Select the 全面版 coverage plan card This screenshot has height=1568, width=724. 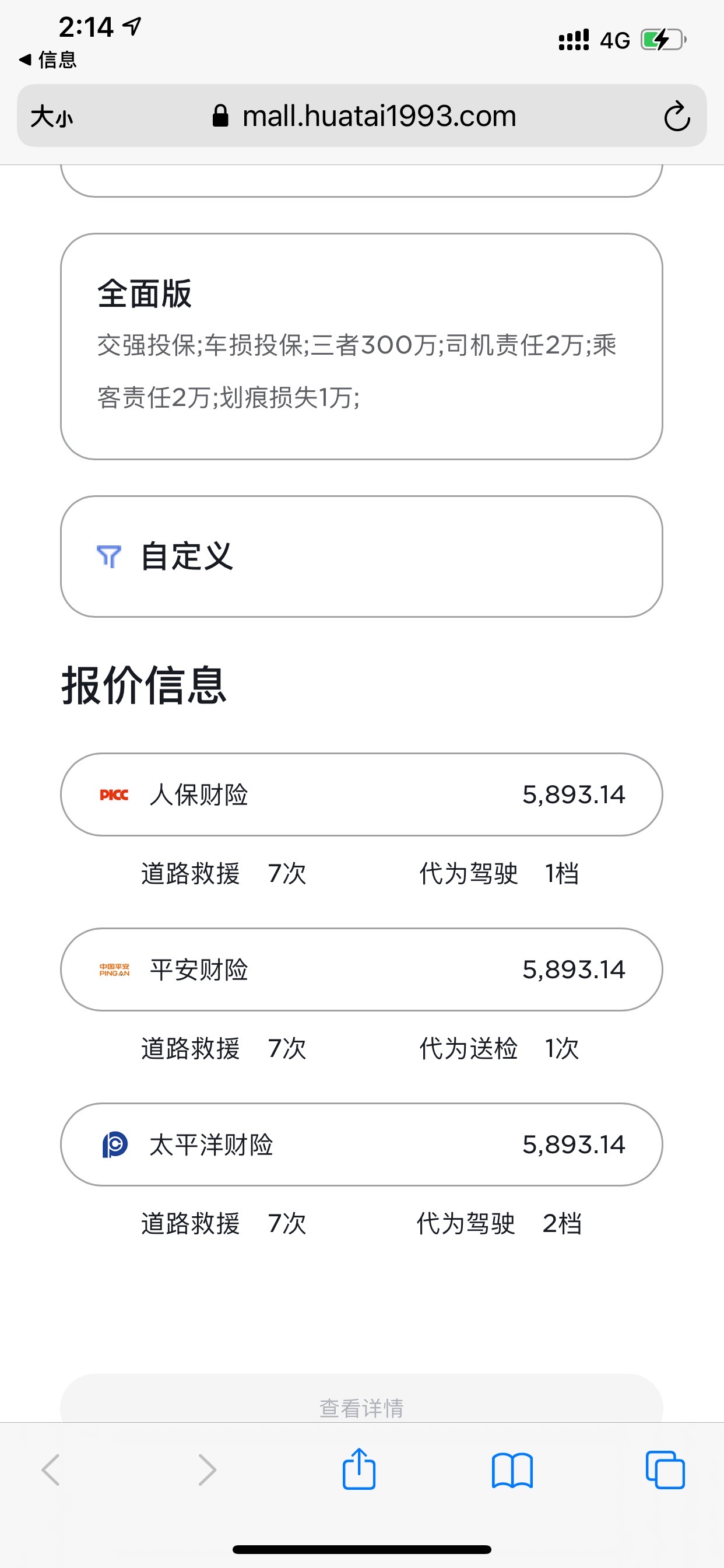coord(361,346)
